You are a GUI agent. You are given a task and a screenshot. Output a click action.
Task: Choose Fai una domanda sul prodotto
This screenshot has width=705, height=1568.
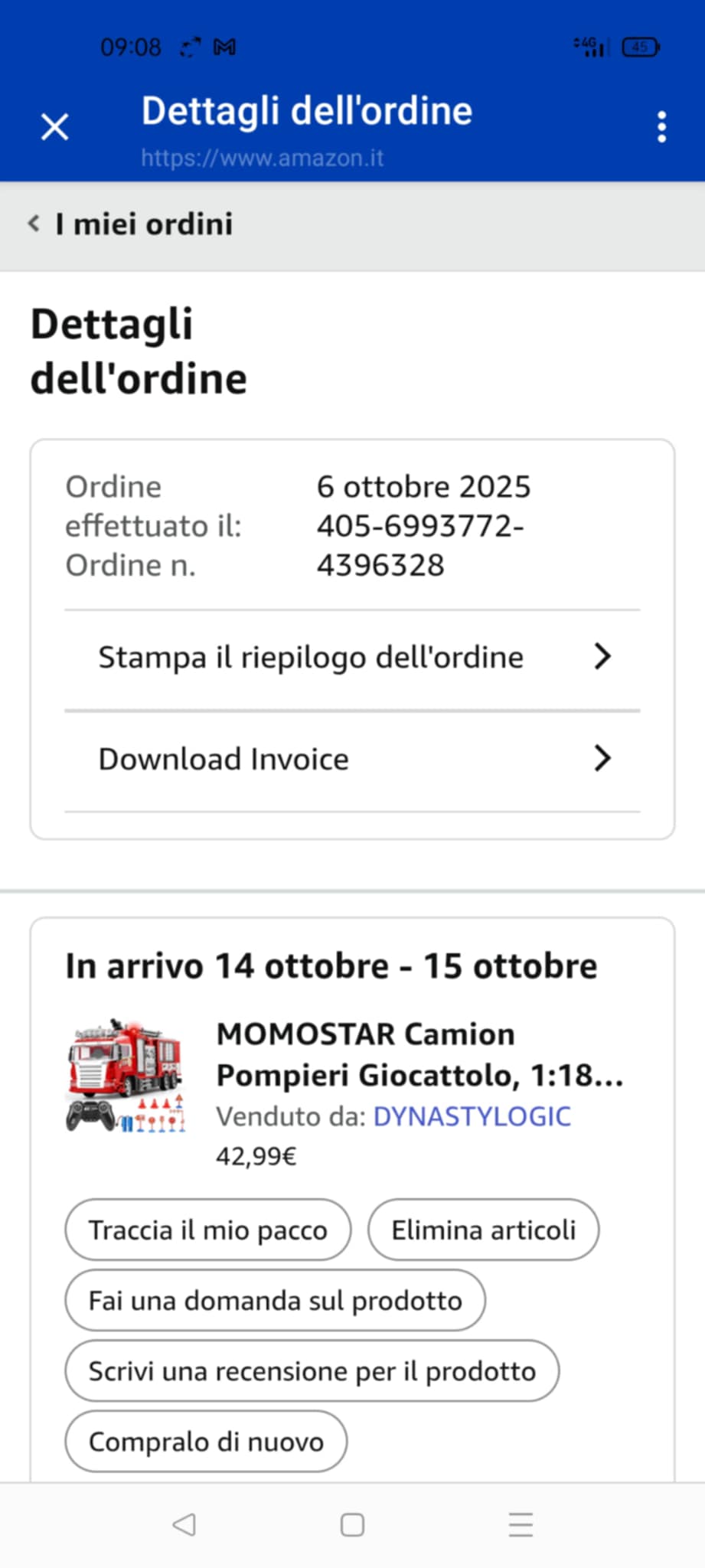point(275,1301)
